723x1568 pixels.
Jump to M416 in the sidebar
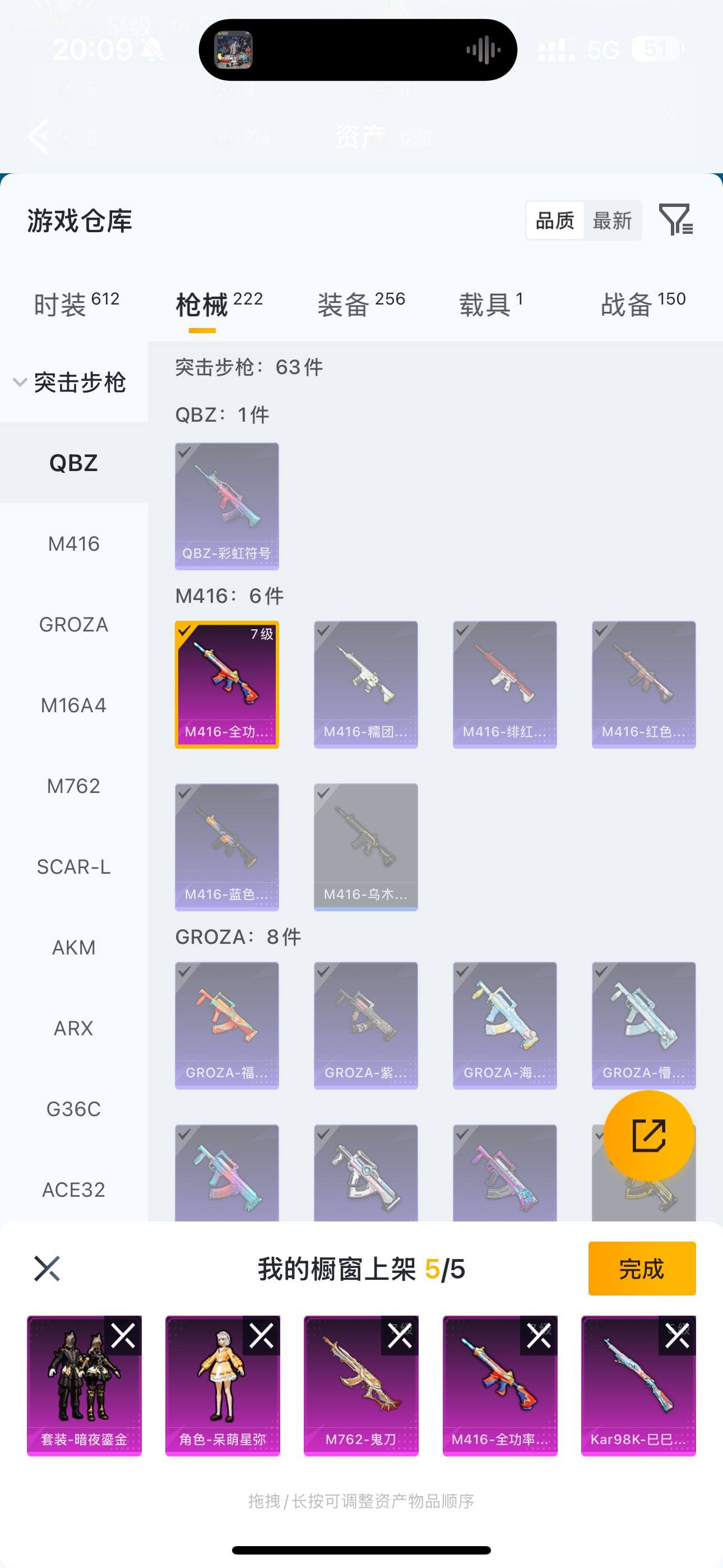click(x=73, y=543)
